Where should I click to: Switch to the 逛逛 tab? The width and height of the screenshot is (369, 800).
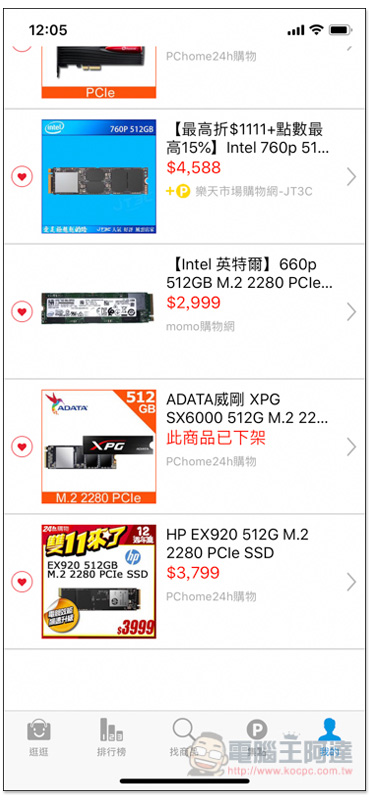tap(39, 737)
